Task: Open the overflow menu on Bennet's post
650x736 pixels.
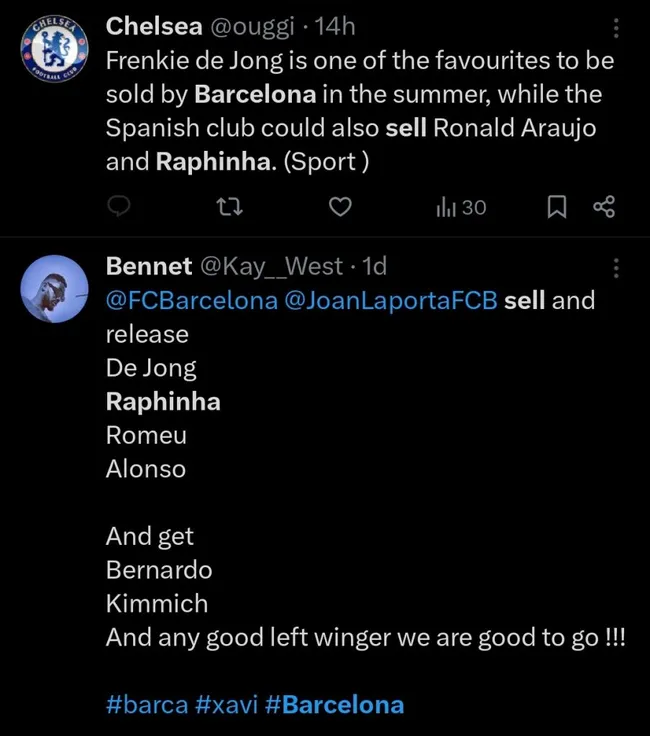Action: point(616,268)
